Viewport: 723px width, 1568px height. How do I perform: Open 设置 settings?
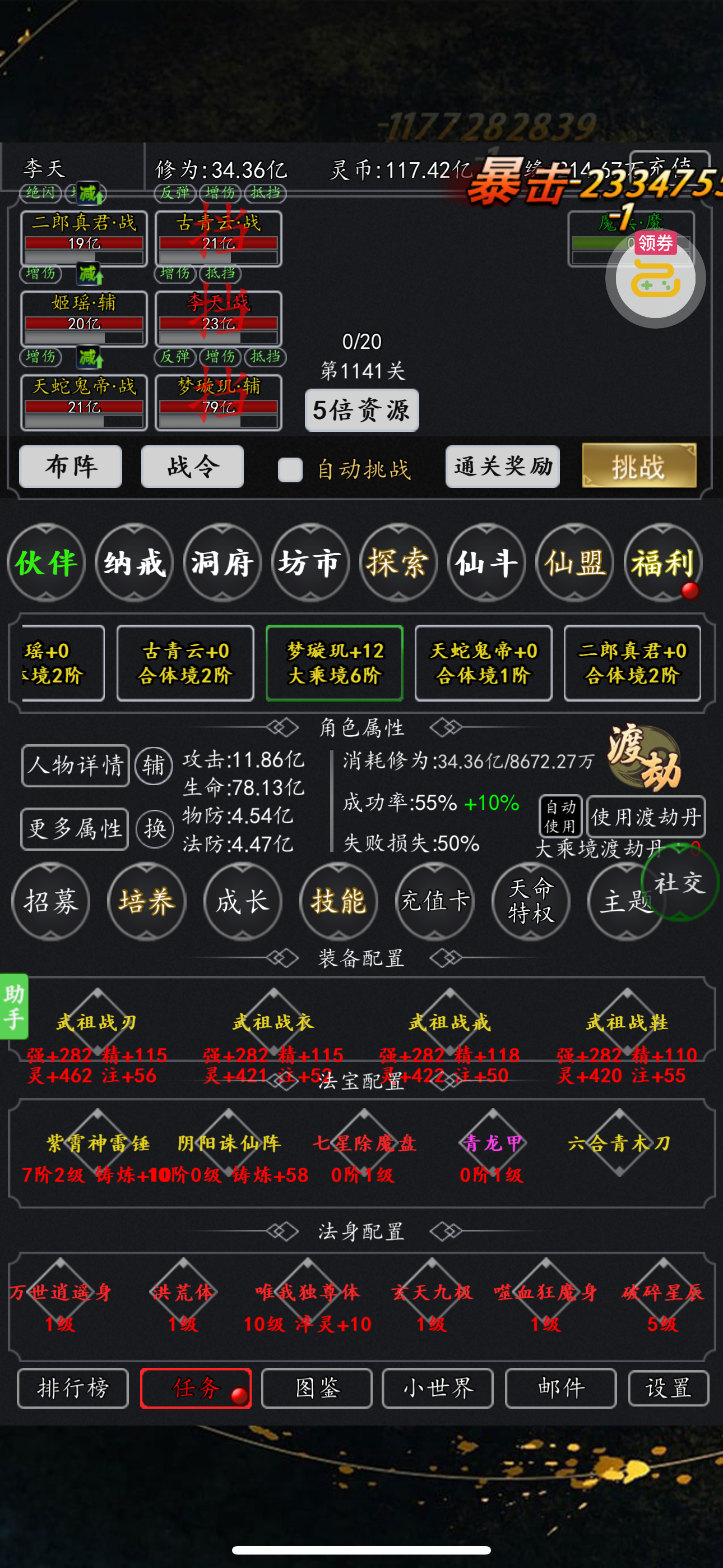point(668,1388)
